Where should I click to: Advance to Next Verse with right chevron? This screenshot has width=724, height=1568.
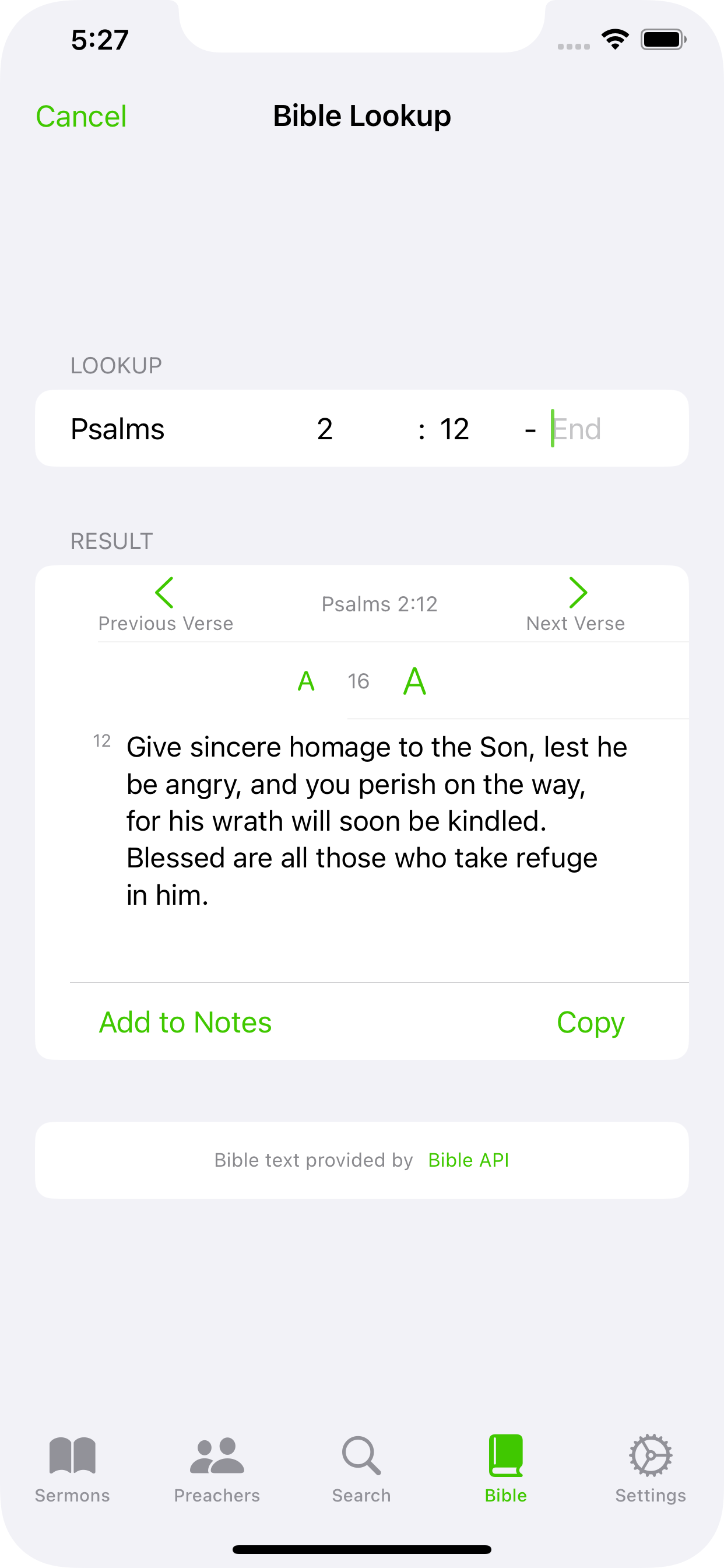tap(578, 593)
